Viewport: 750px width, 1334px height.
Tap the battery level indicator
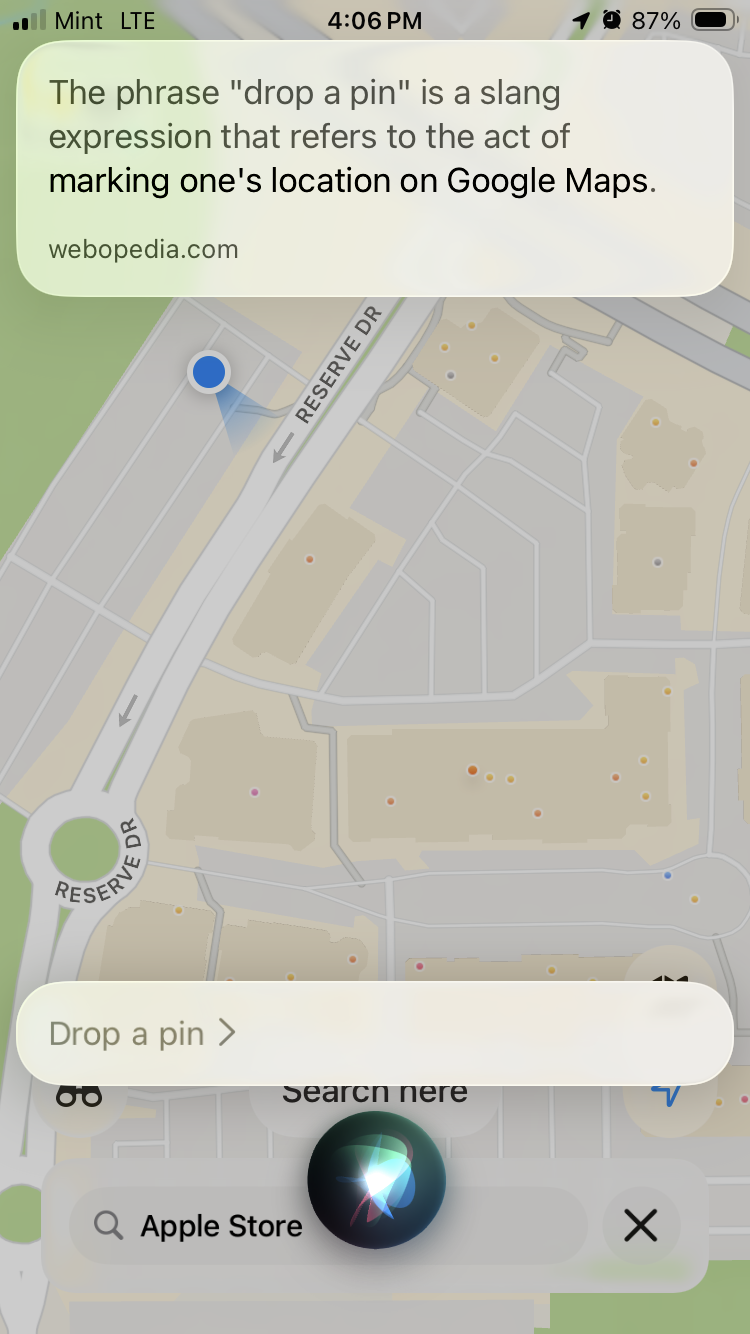[712, 18]
